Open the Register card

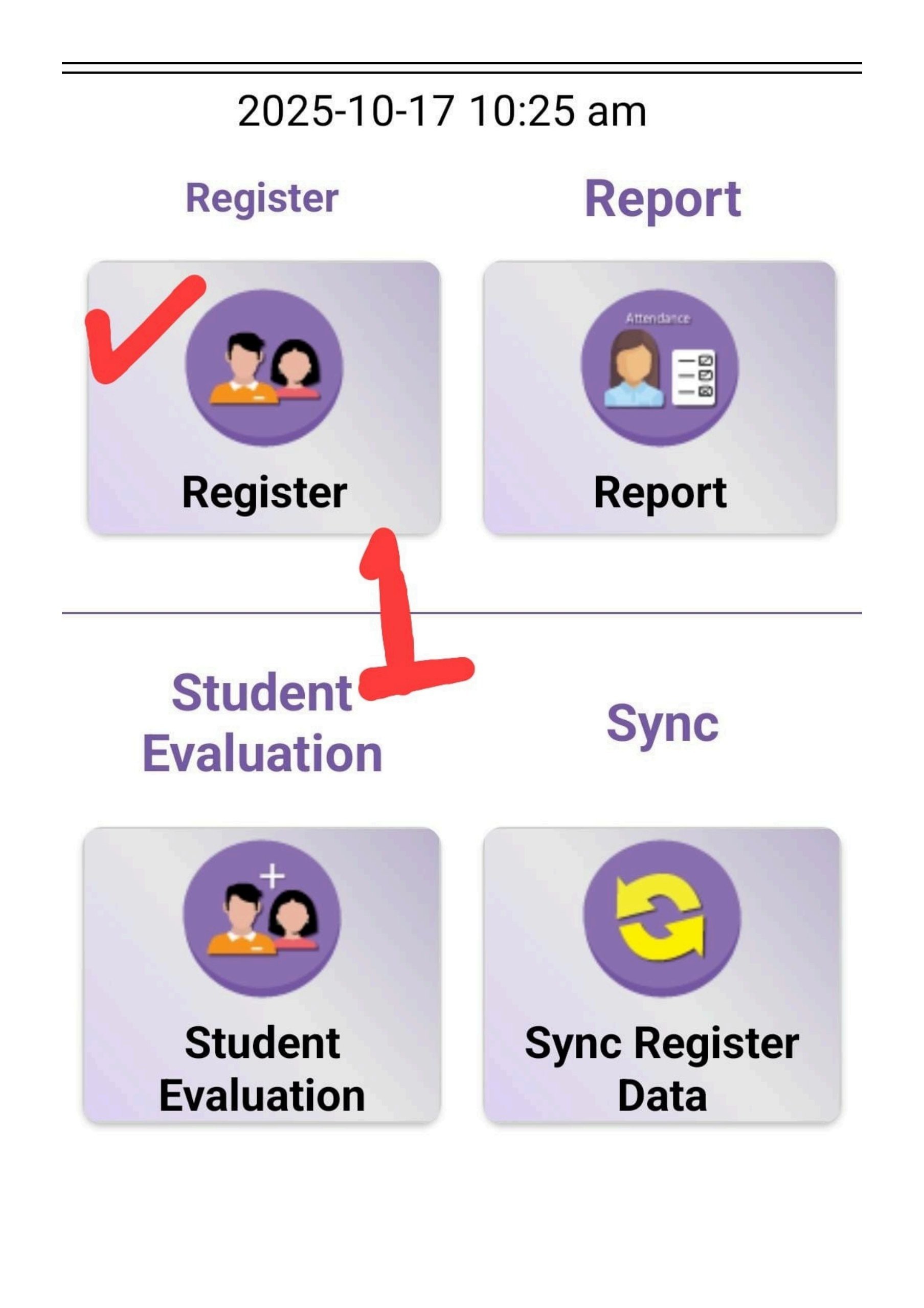pos(263,397)
